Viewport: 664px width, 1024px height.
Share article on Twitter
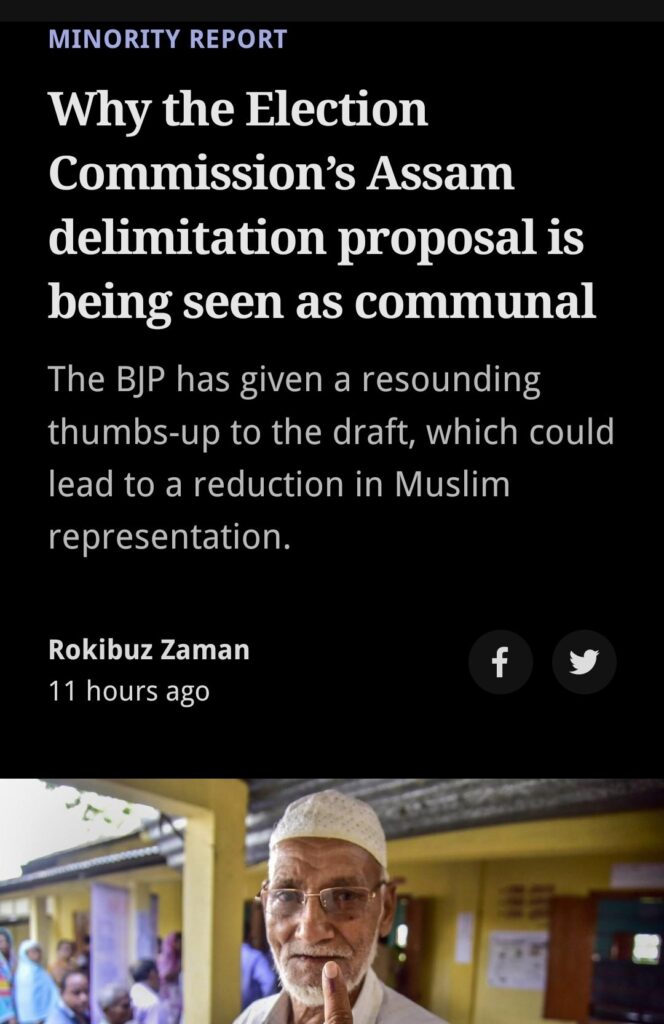click(584, 662)
